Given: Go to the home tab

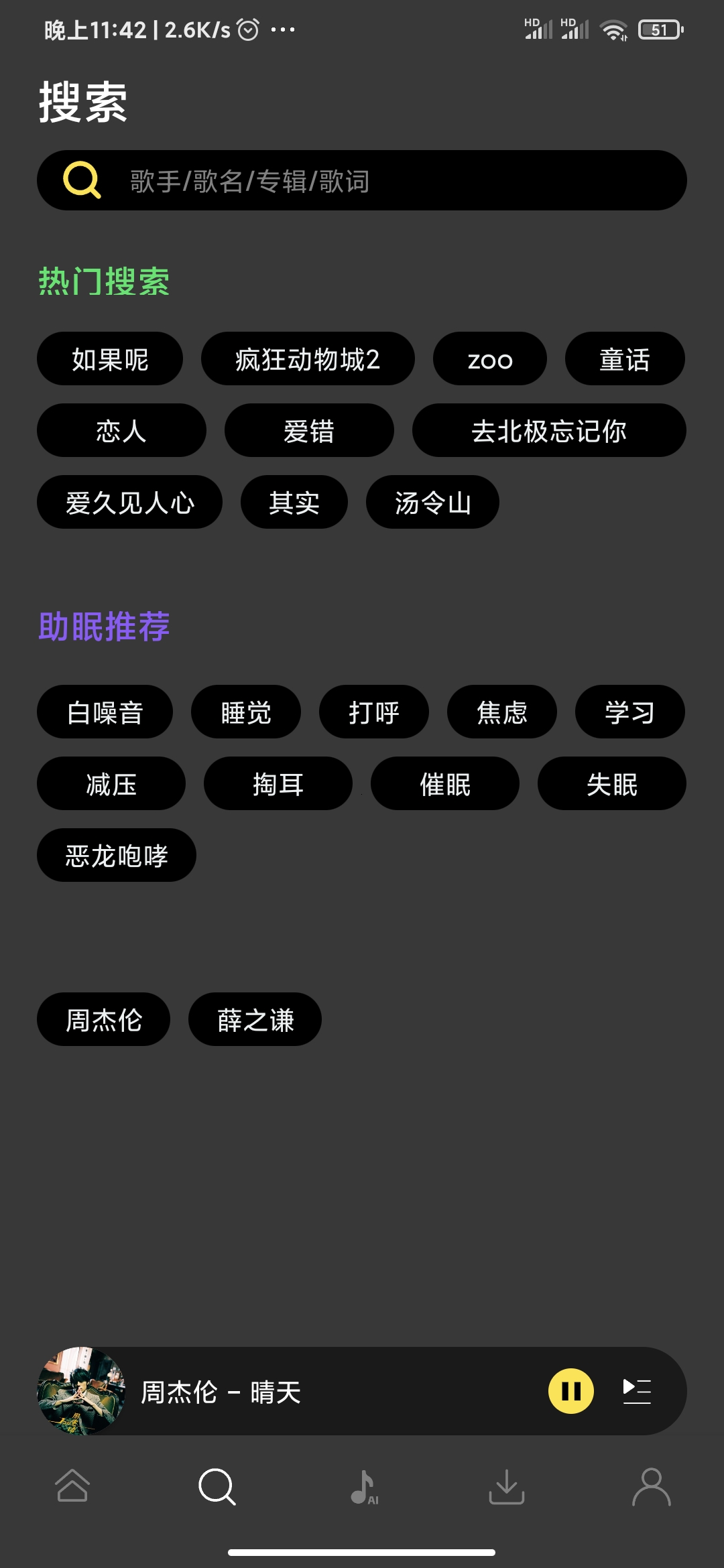Looking at the screenshot, I should [72, 1486].
